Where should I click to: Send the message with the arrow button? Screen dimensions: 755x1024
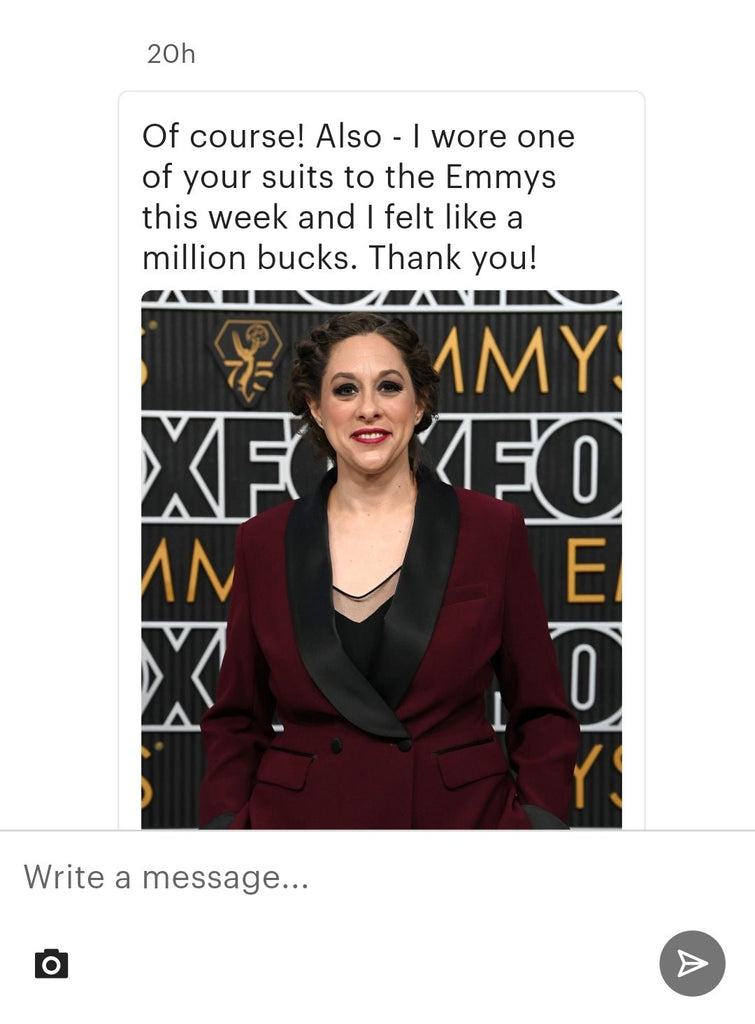pyautogui.click(x=692, y=963)
